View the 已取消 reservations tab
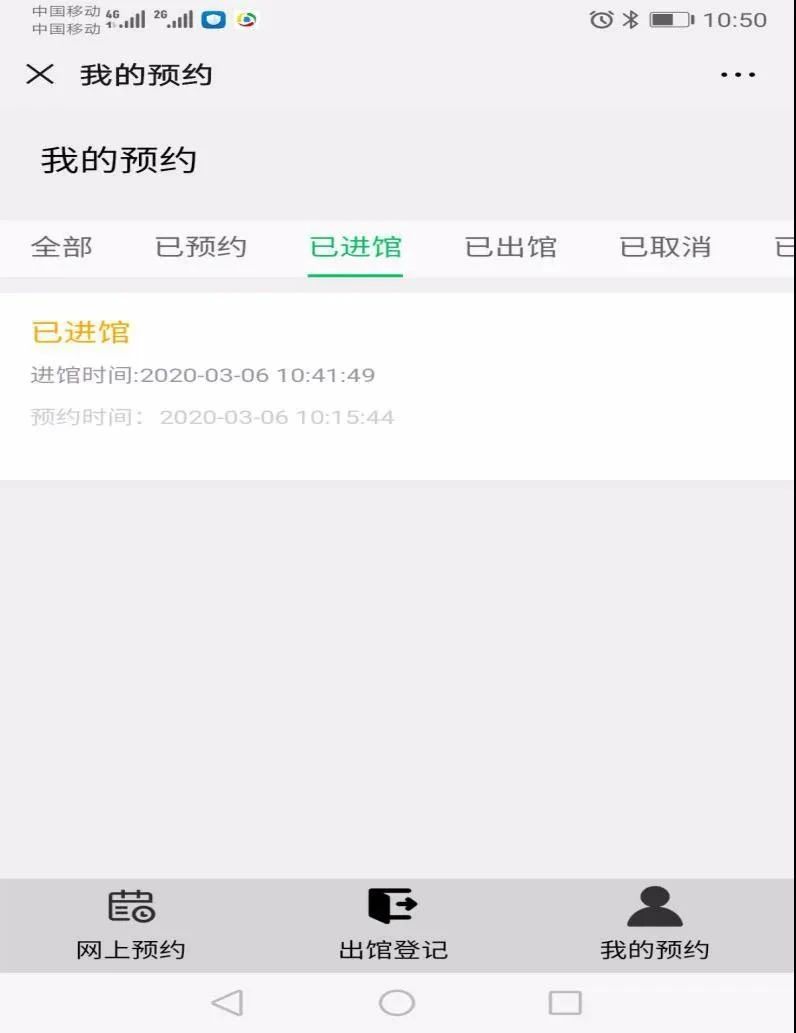 (665, 247)
